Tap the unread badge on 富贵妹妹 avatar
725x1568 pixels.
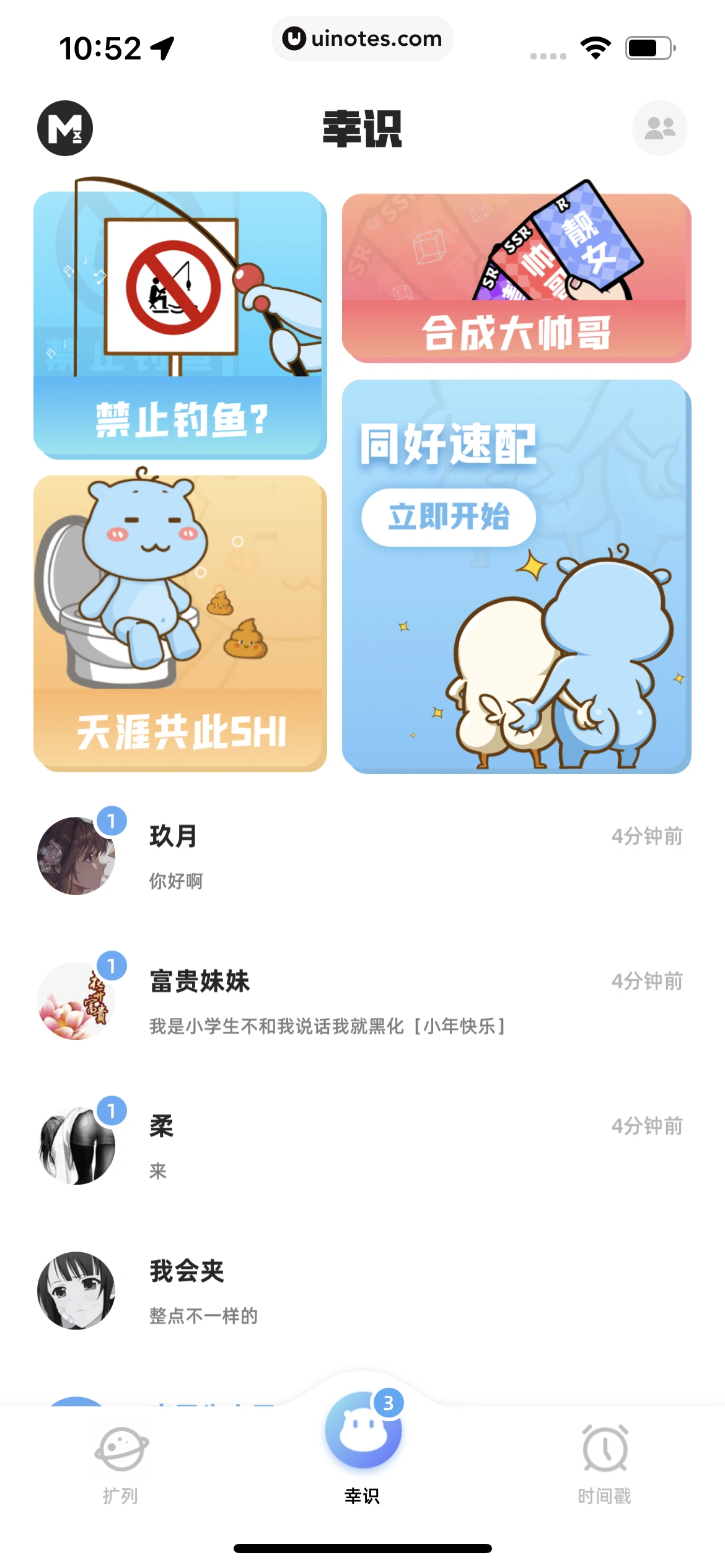coord(112,965)
